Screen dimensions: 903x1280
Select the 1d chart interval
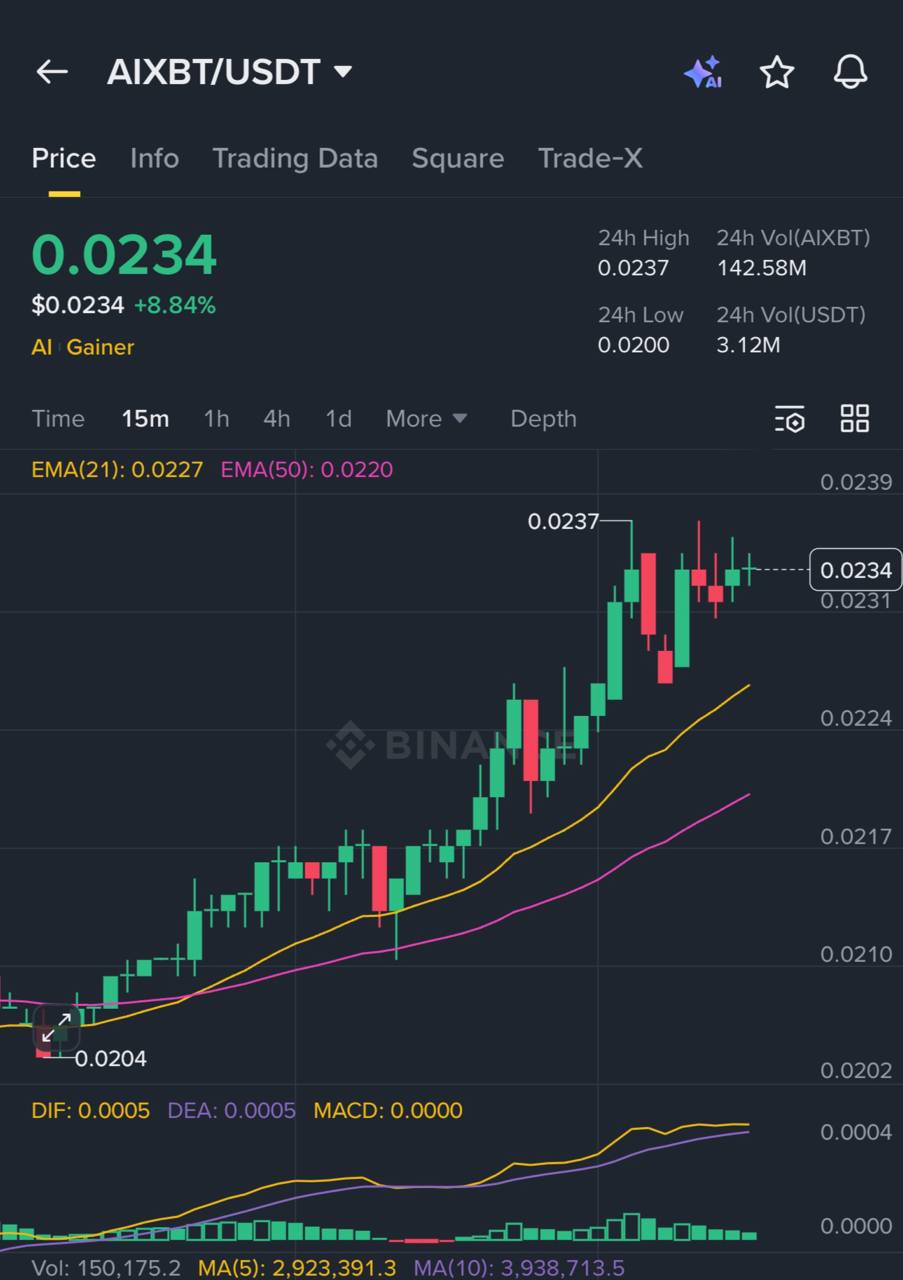(x=339, y=419)
